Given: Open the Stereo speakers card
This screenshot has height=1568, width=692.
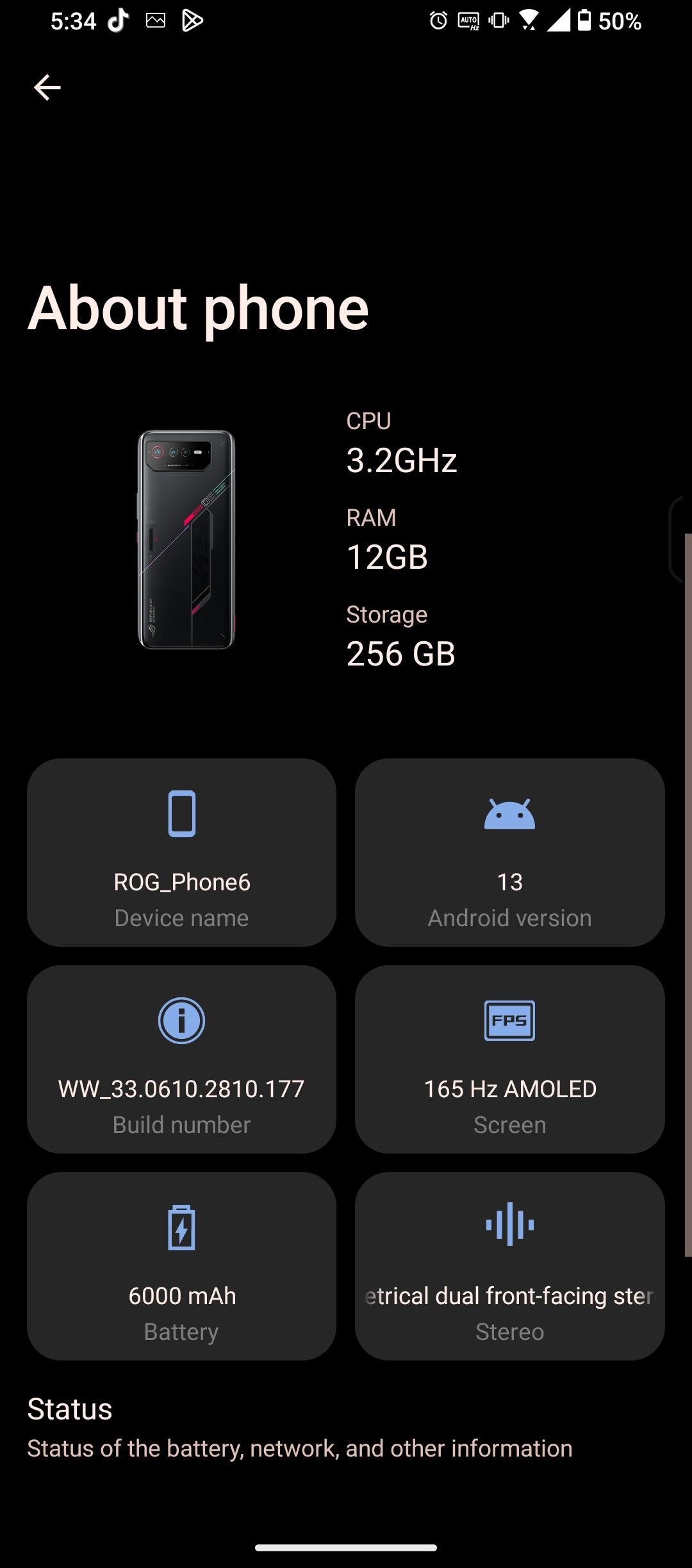Looking at the screenshot, I should (509, 1266).
